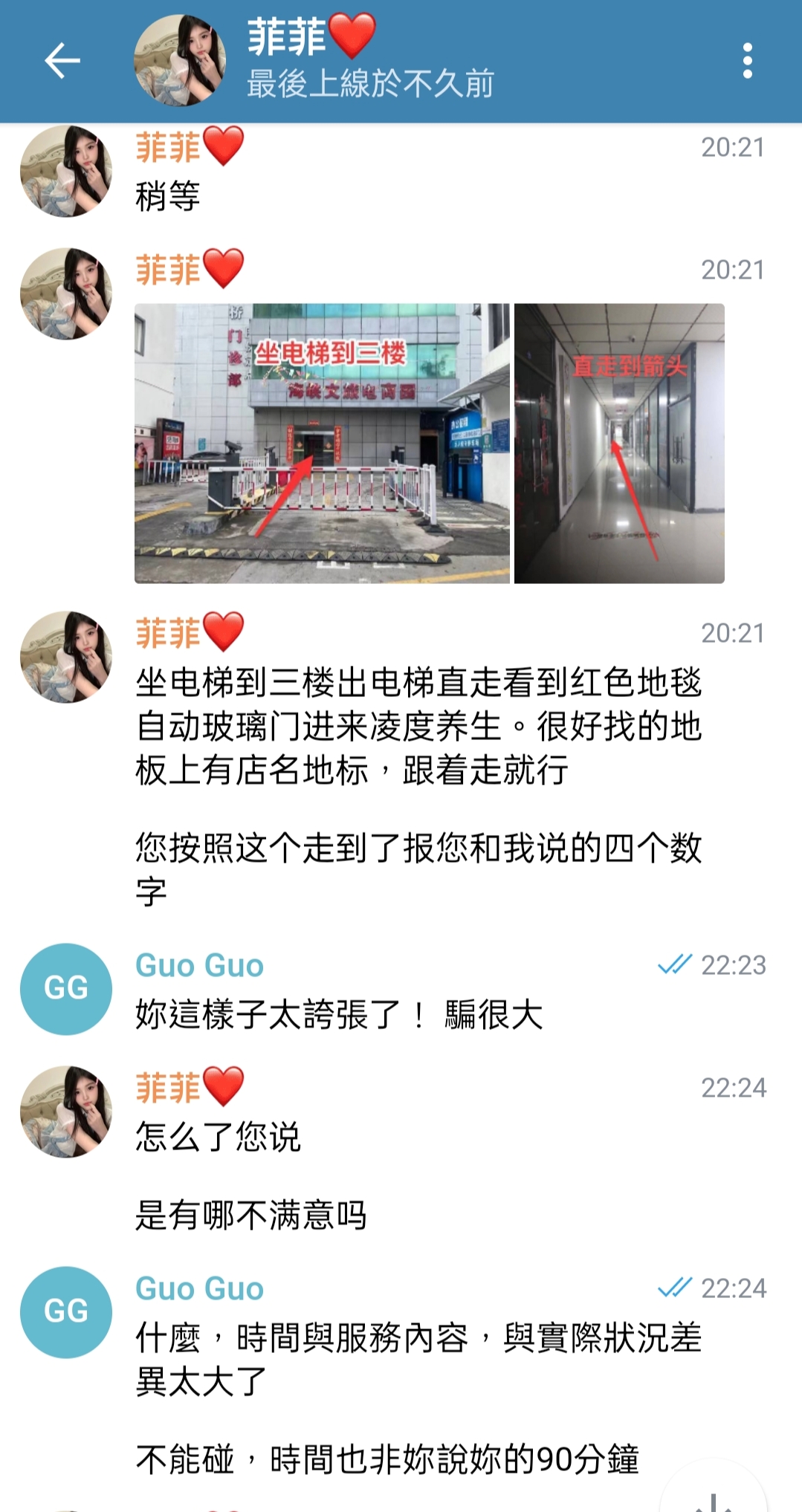Screen dimensions: 802x1512
Task: Open the hallway photo with arrow
Action: 618,443
